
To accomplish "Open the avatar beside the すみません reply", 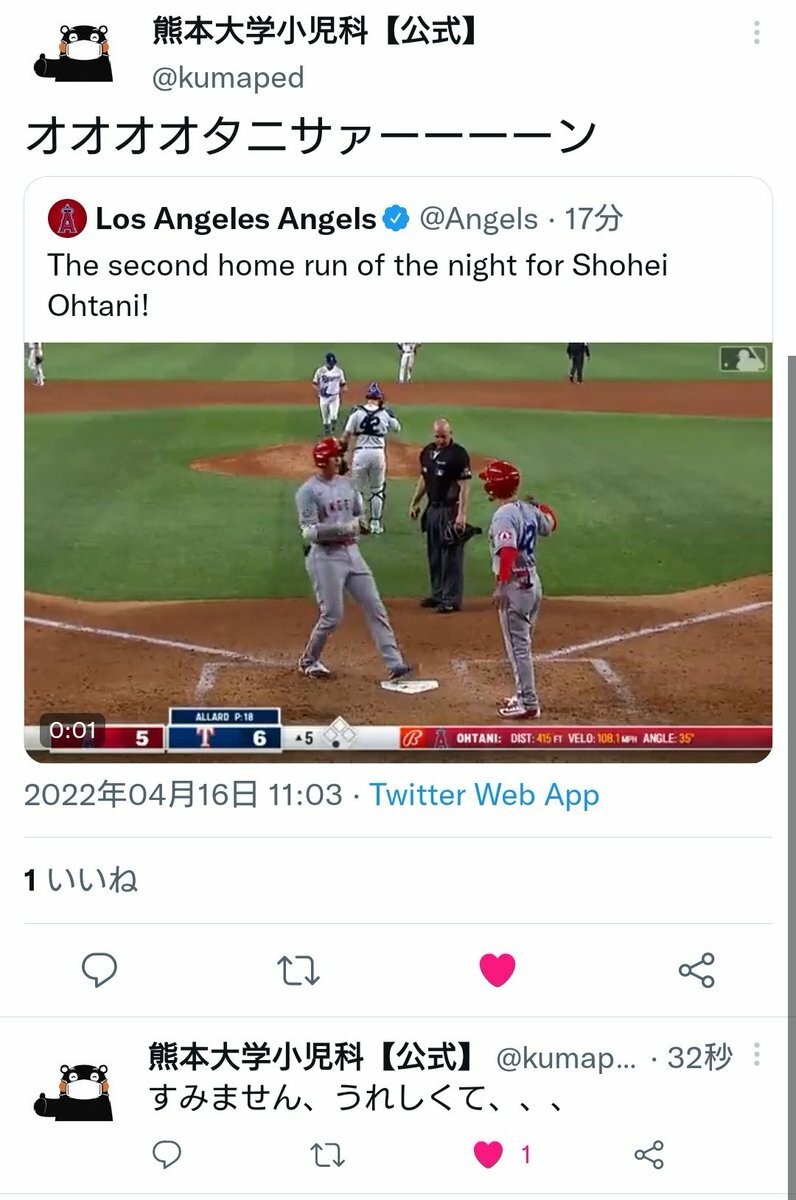I will tap(72, 1089).
